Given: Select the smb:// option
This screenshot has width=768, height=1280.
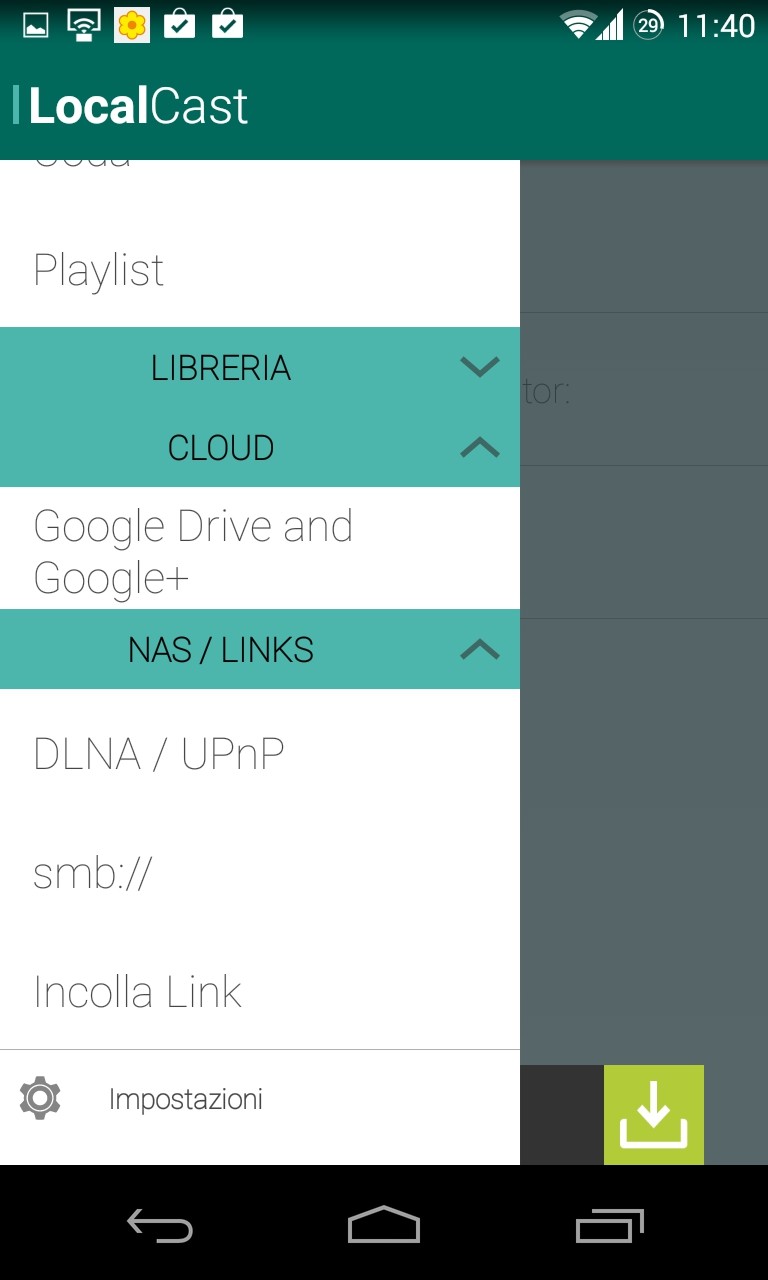Looking at the screenshot, I should 260,873.
